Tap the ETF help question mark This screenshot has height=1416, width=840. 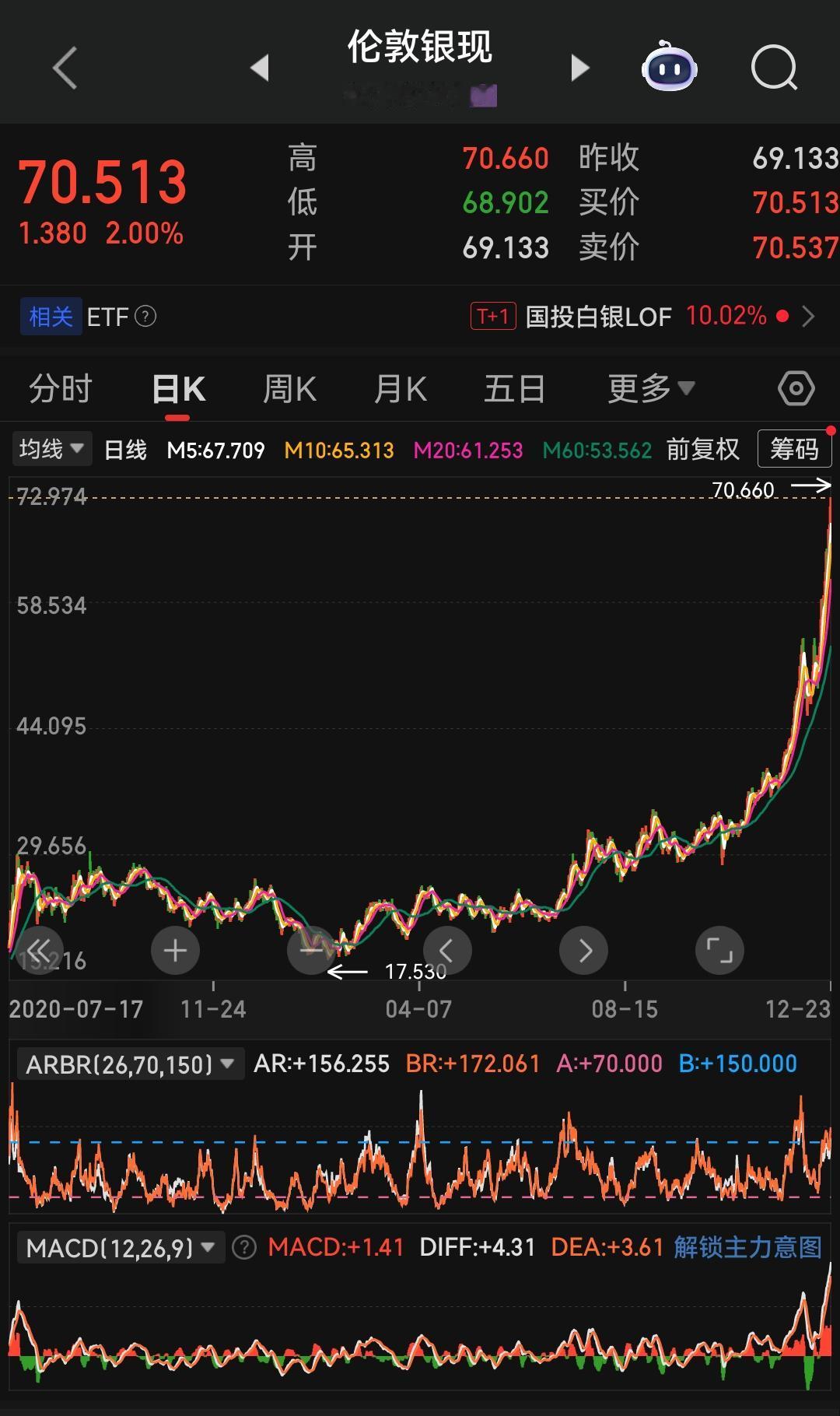145,316
